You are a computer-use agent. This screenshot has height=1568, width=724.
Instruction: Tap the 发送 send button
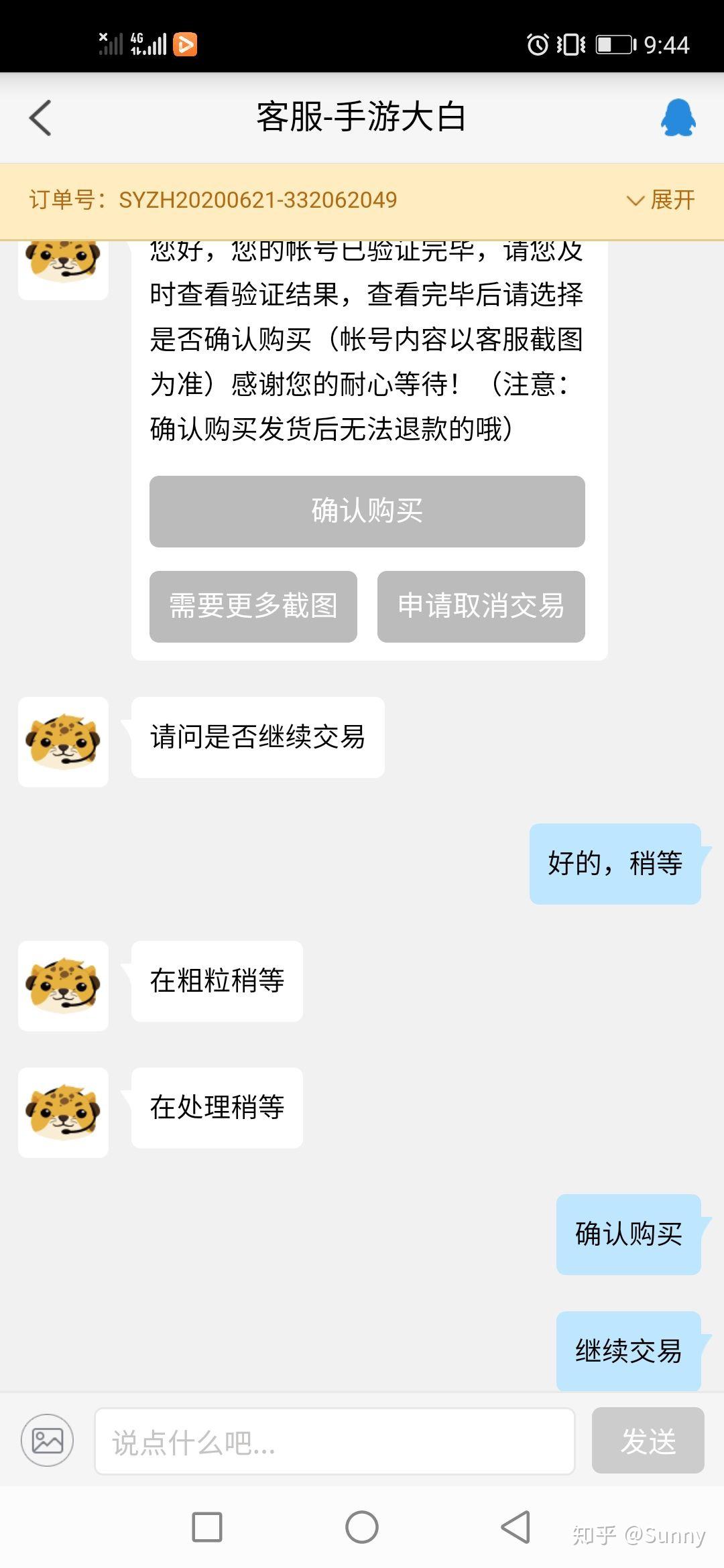(x=648, y=1440)
